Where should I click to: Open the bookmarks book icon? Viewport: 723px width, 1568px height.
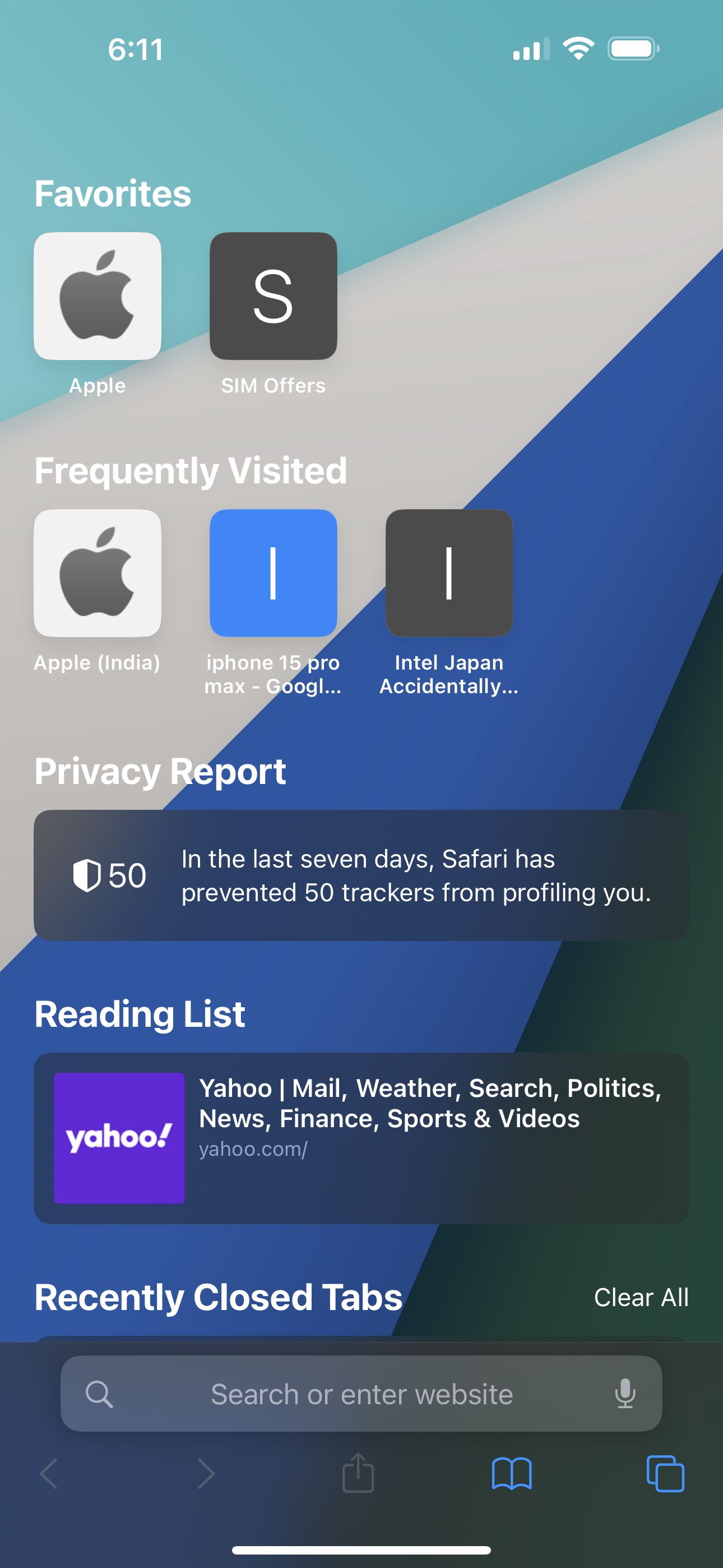[511, 1474]
